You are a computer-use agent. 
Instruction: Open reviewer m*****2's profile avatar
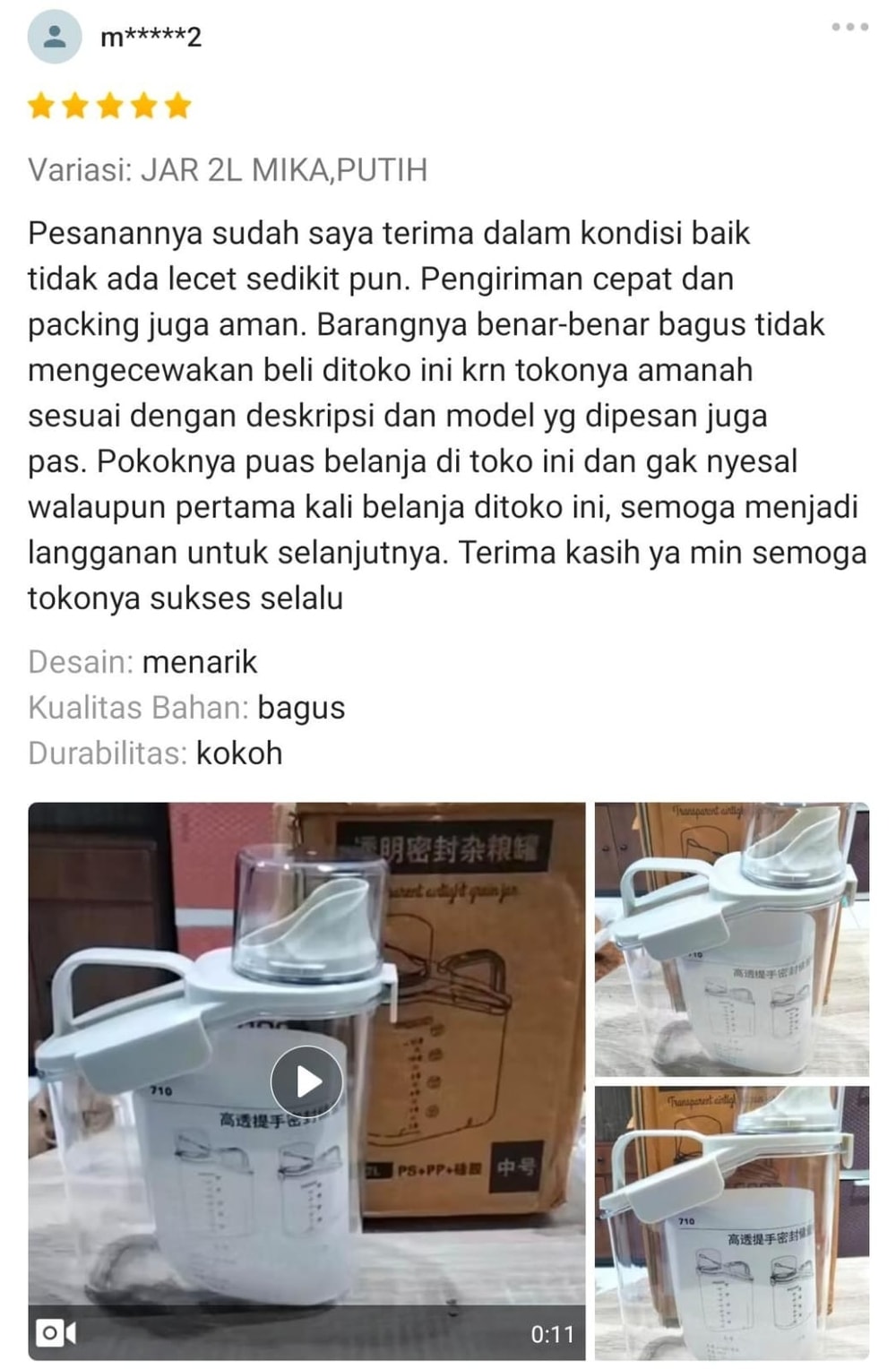[x=55, y=37]
